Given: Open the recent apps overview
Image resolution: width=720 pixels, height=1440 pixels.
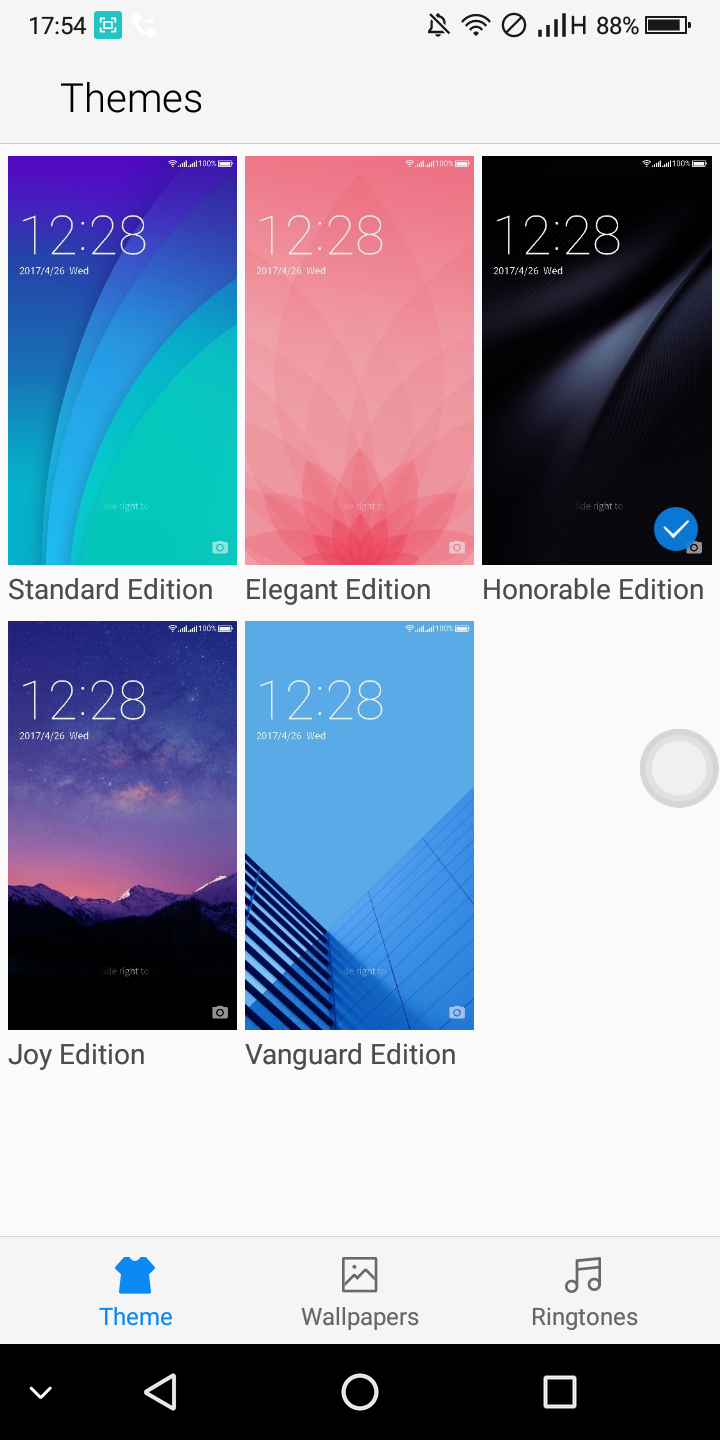Looking at the screenshot, I should 560,1391.
